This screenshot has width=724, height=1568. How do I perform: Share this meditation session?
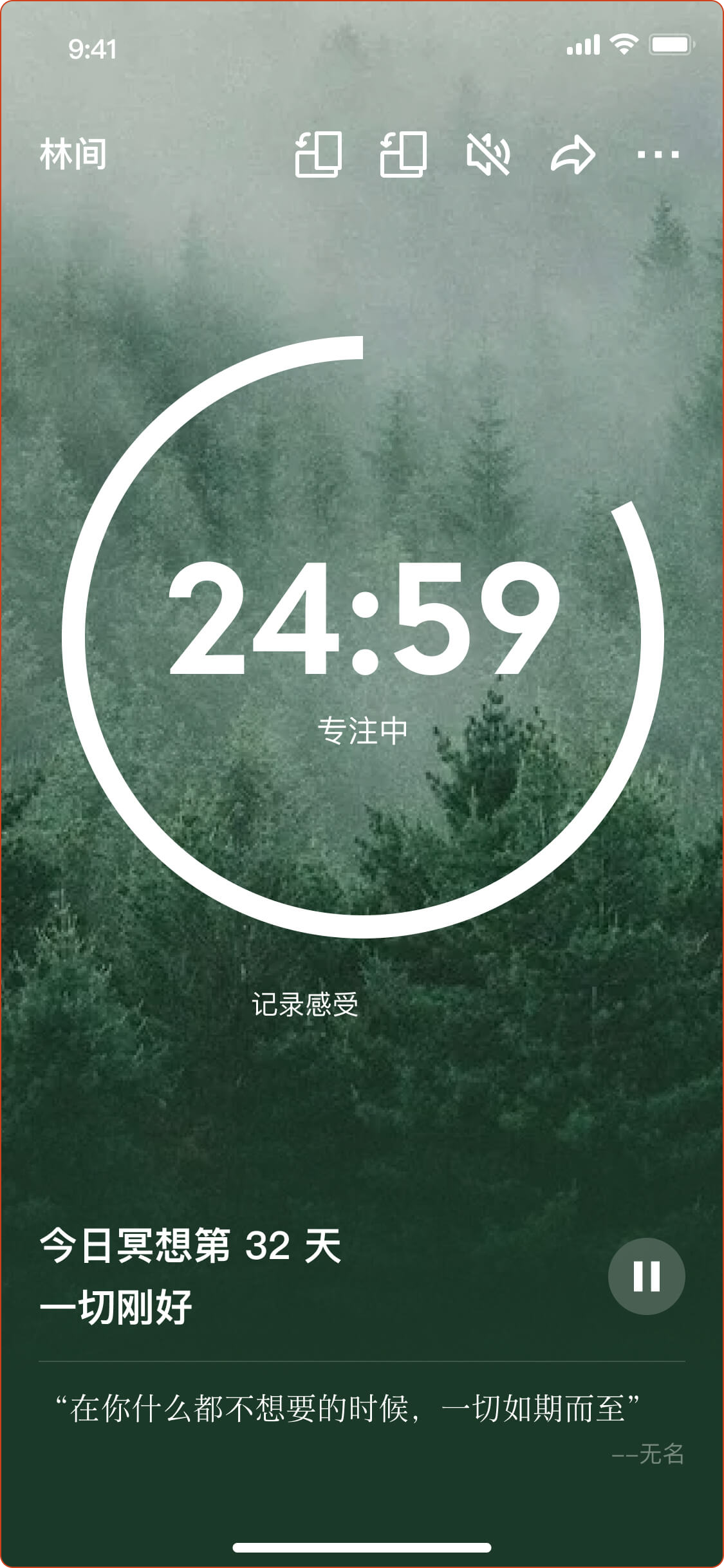572,154
